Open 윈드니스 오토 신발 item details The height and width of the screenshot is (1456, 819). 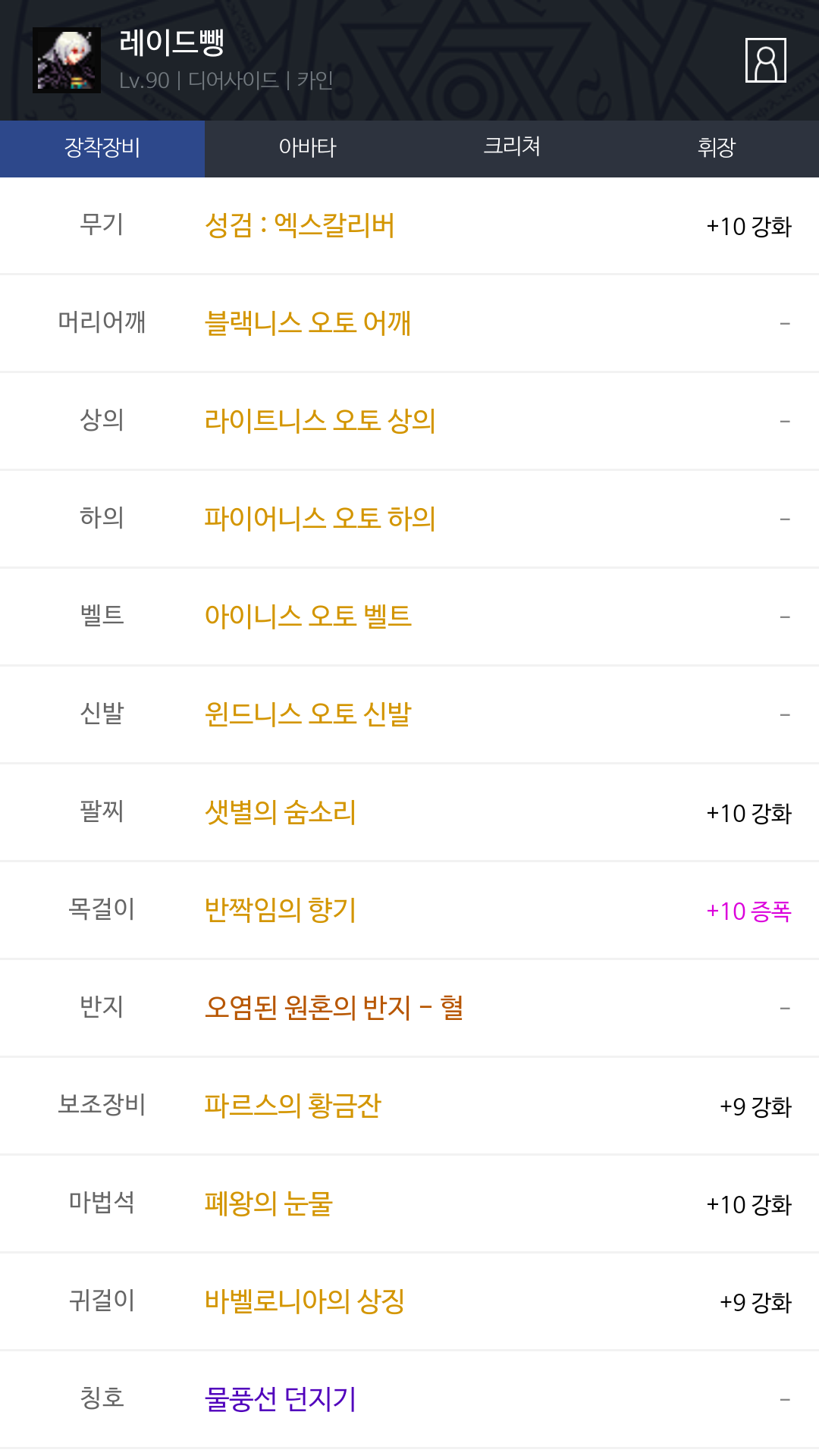click(x=308, y=714)
